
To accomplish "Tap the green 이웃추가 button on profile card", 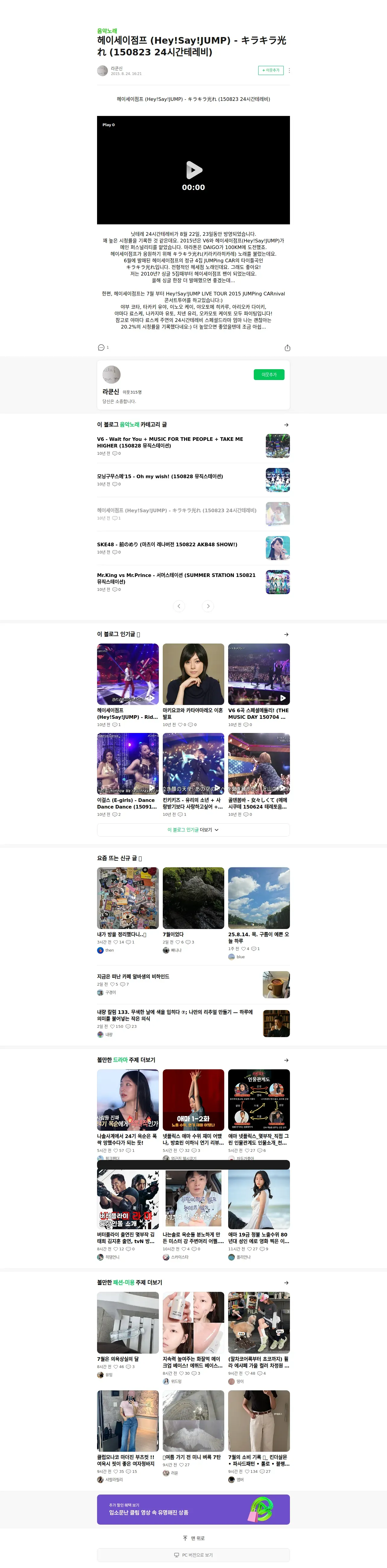I will pos(269,374).
